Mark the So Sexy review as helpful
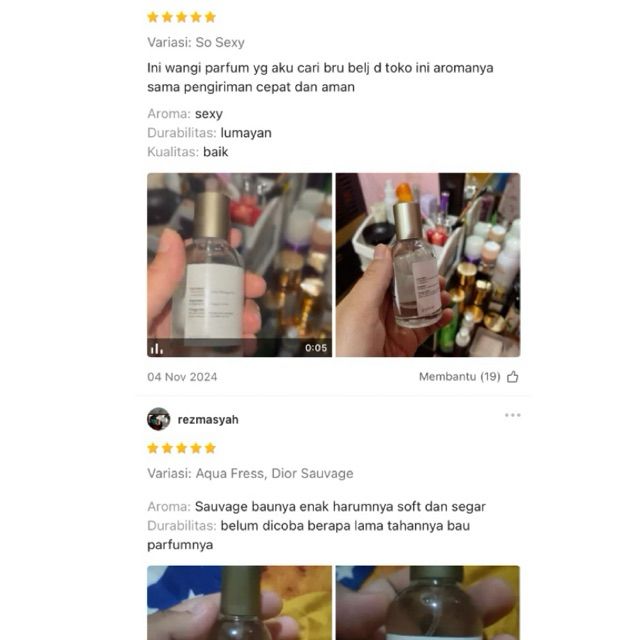Viewport: 640px width, 640px height. point(513,377)
